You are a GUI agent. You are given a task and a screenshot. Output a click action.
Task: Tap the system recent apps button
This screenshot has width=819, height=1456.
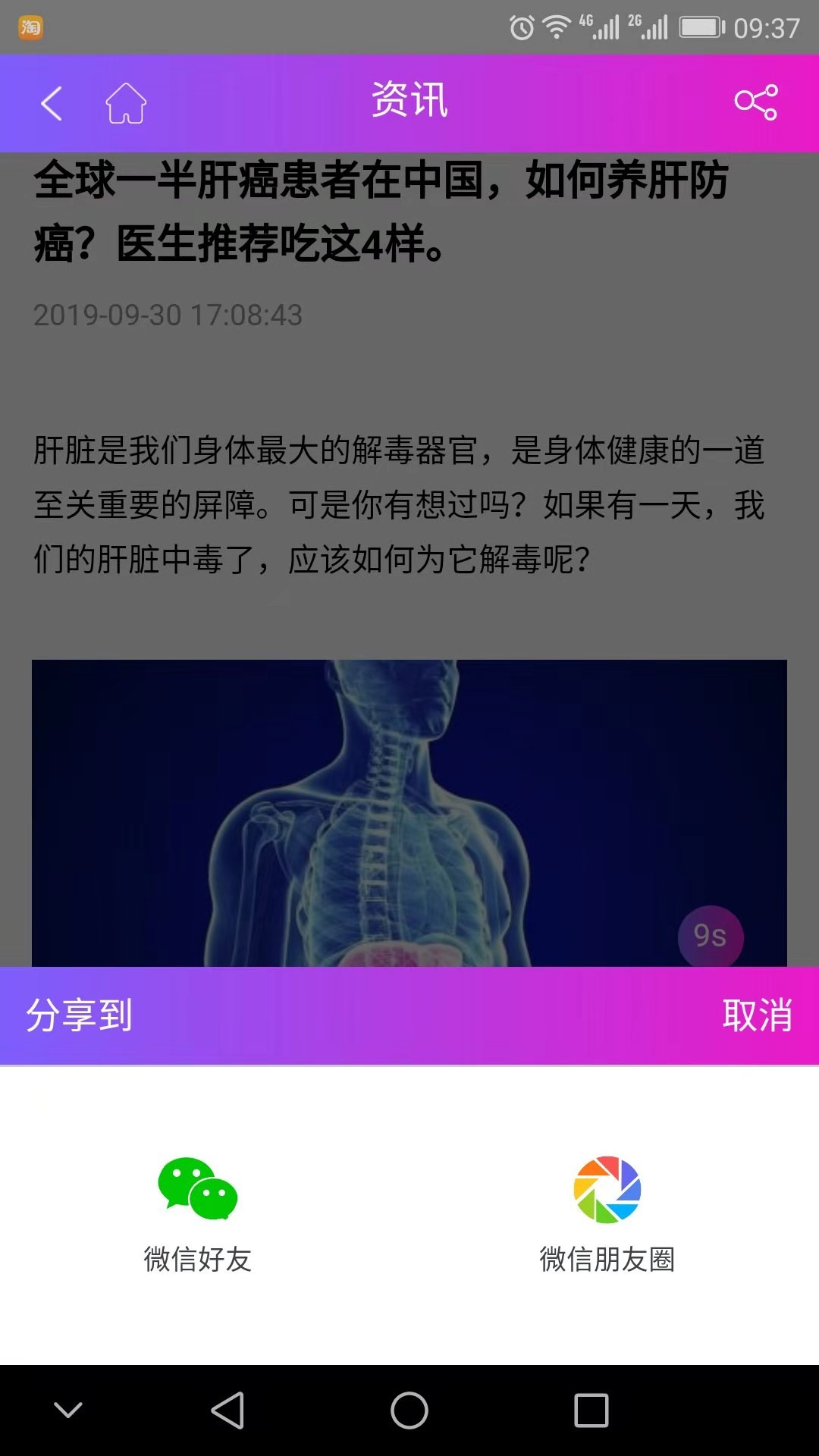[591, 1410]
